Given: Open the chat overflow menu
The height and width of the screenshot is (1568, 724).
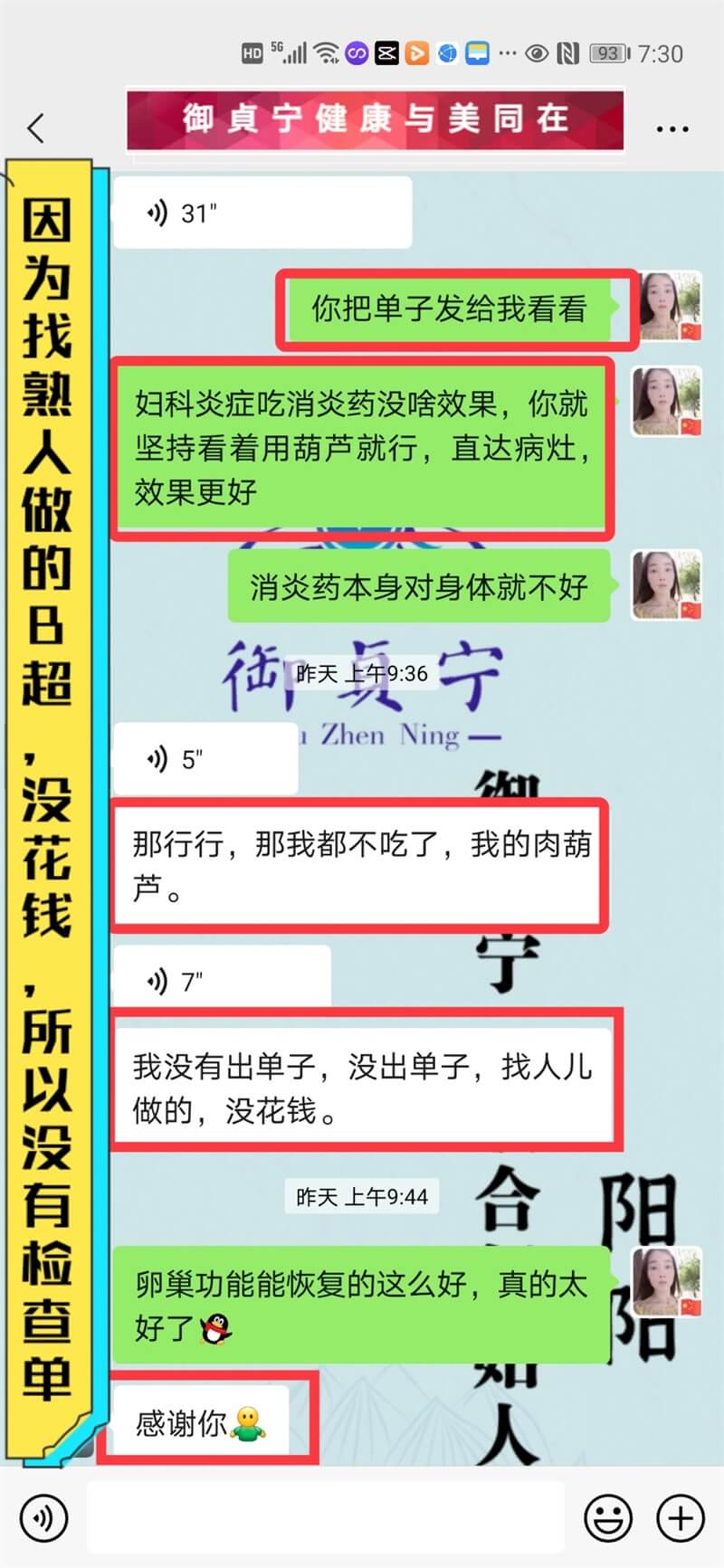Looking at the screenshot, I should pyautogui.click(x=672, y=129).
